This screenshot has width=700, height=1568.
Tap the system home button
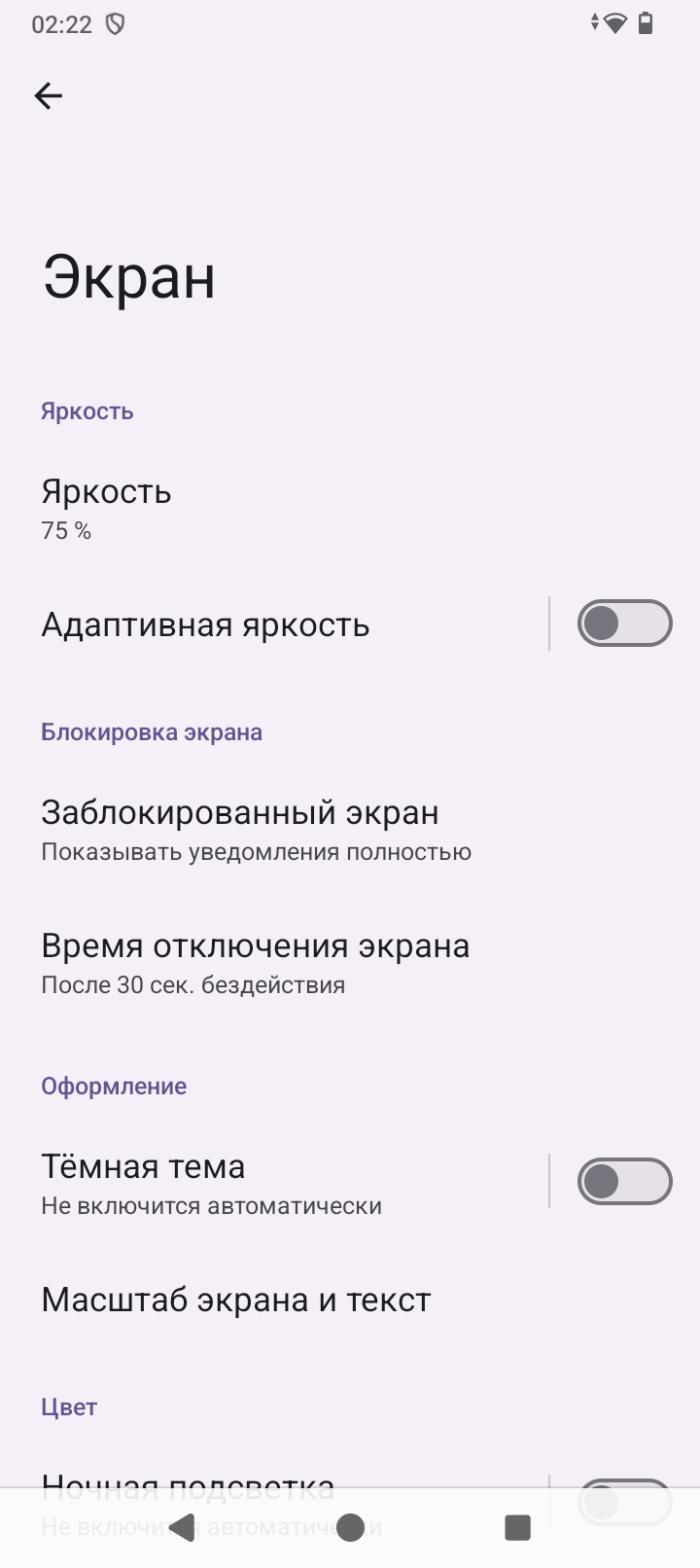pyautogui.click(x=350, y=1527)
